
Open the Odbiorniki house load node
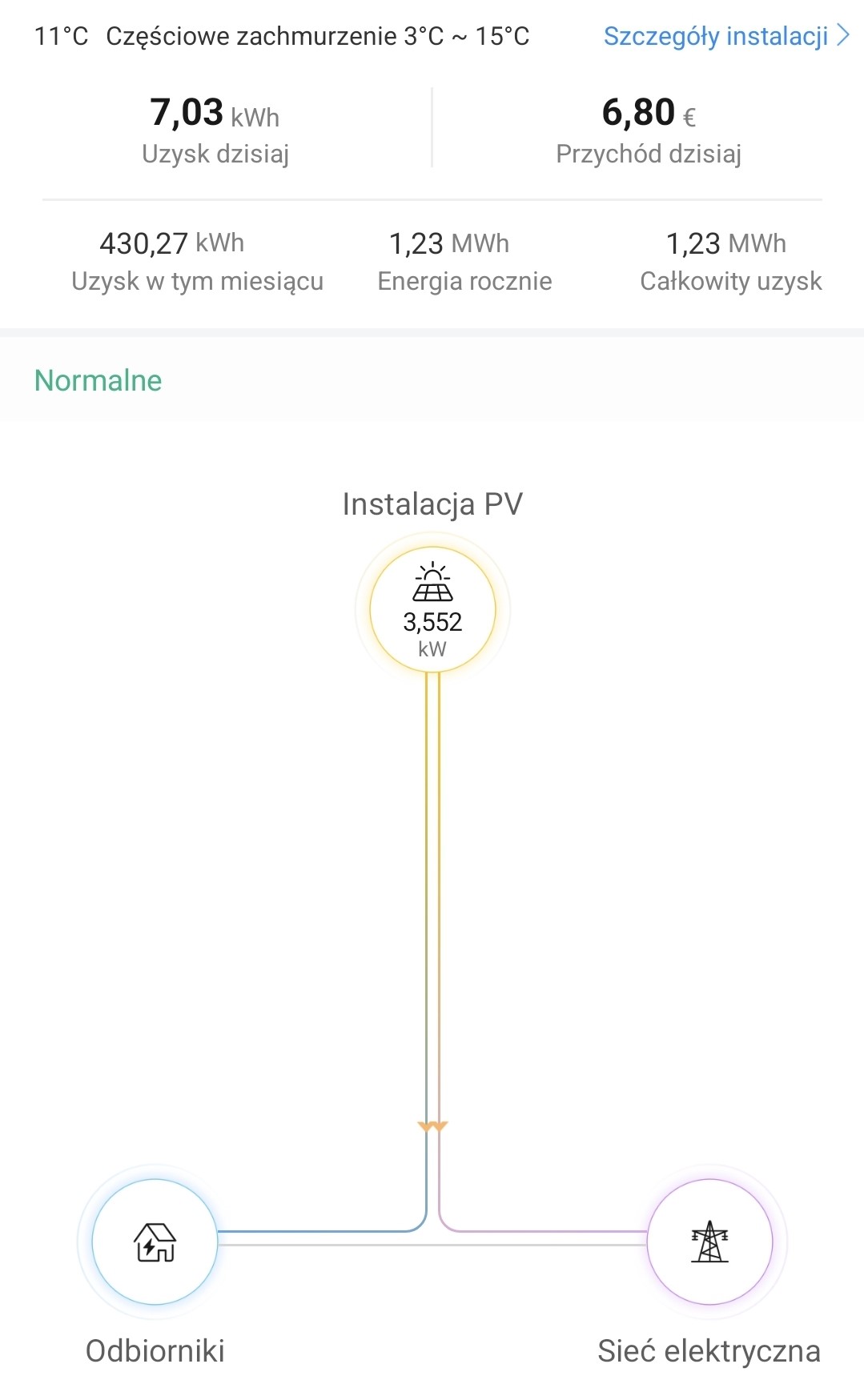coord(155,1242)
